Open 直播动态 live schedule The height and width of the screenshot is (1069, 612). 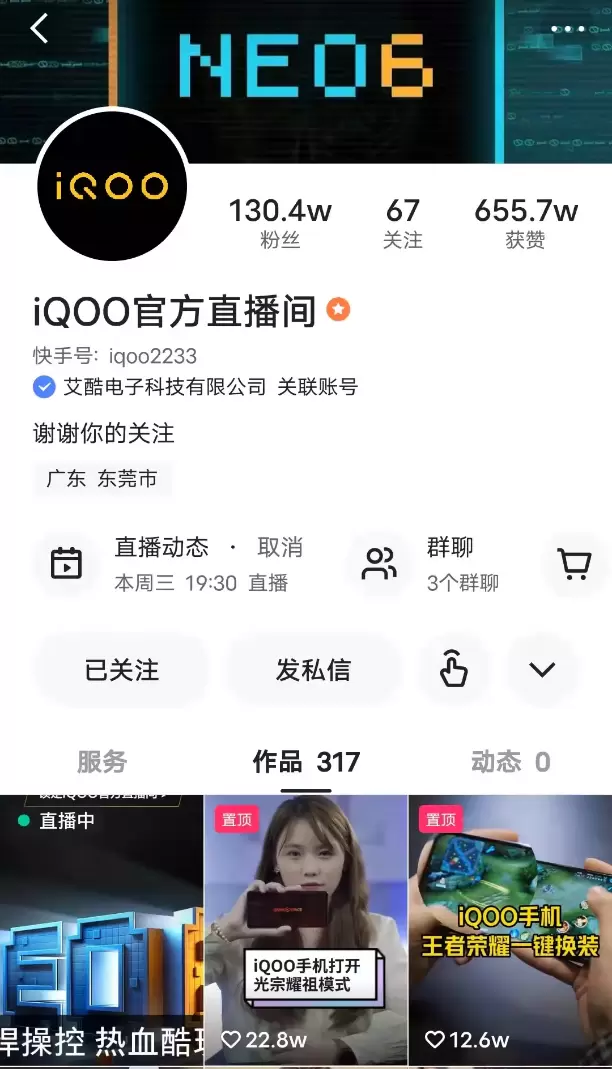pyautogui.click(x=162, y=548)
